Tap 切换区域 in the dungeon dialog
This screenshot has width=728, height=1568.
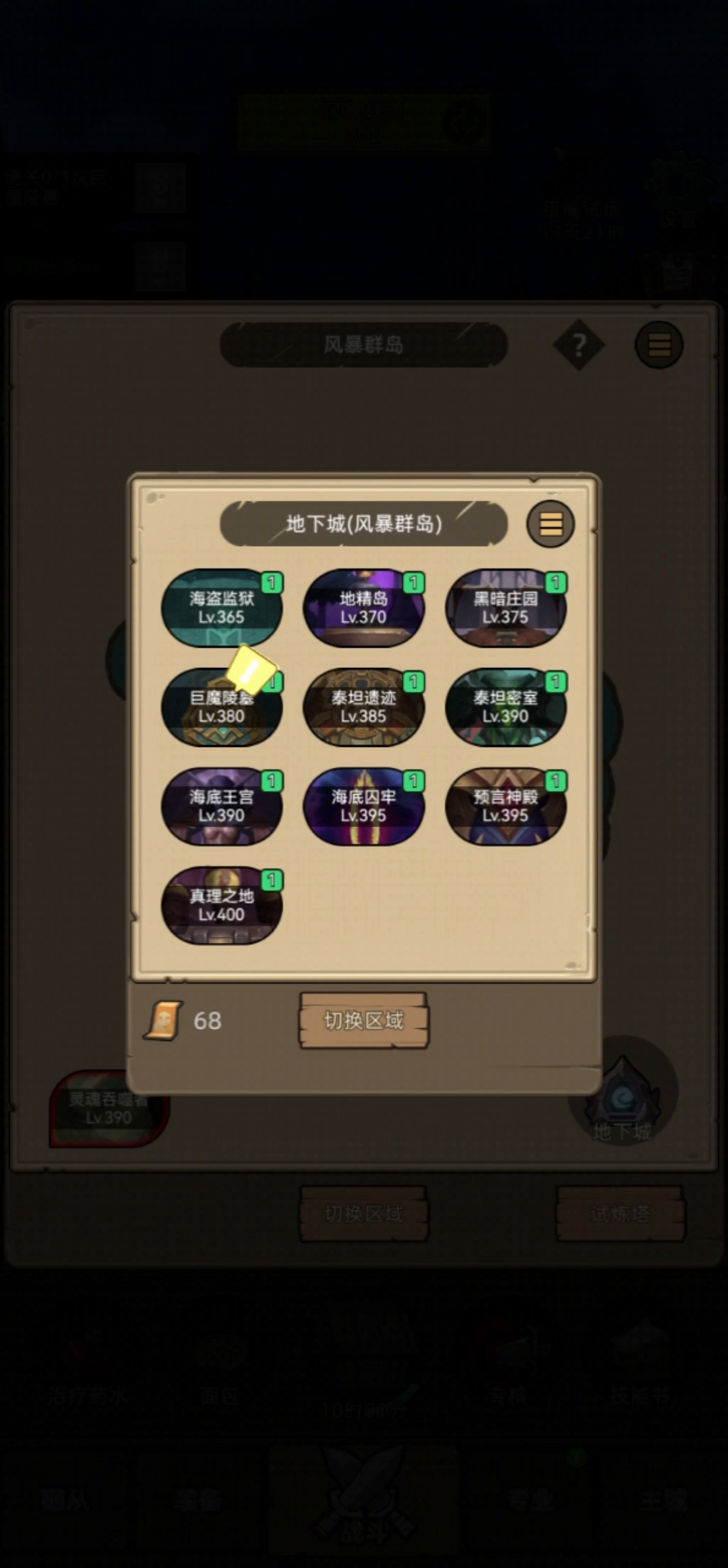point(363,1021)
